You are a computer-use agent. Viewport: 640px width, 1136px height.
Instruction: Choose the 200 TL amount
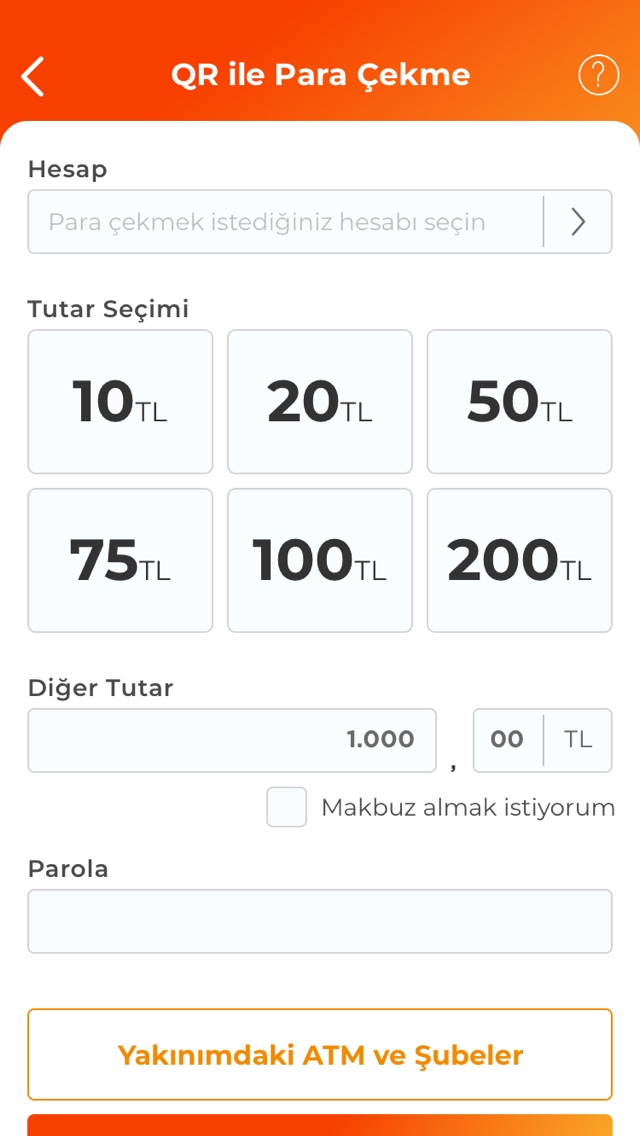tap(519, 560)
